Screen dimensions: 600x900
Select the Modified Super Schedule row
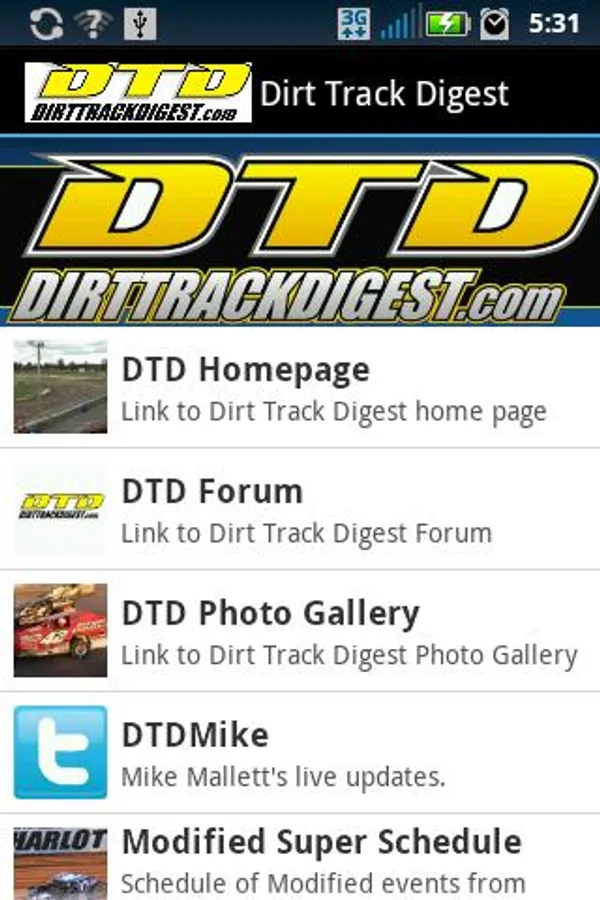(x=300, y=860)
